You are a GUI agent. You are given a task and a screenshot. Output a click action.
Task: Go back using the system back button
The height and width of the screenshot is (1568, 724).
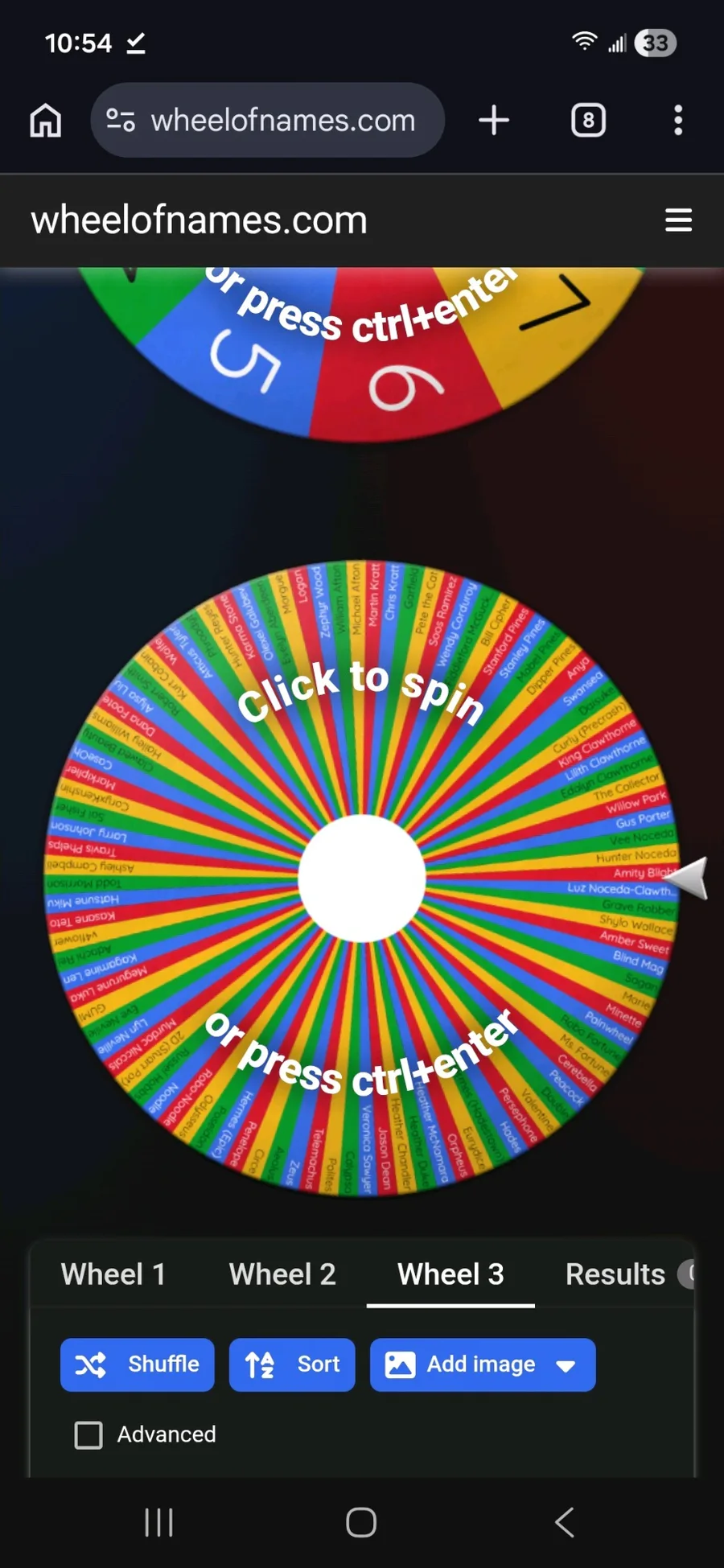565,1522
